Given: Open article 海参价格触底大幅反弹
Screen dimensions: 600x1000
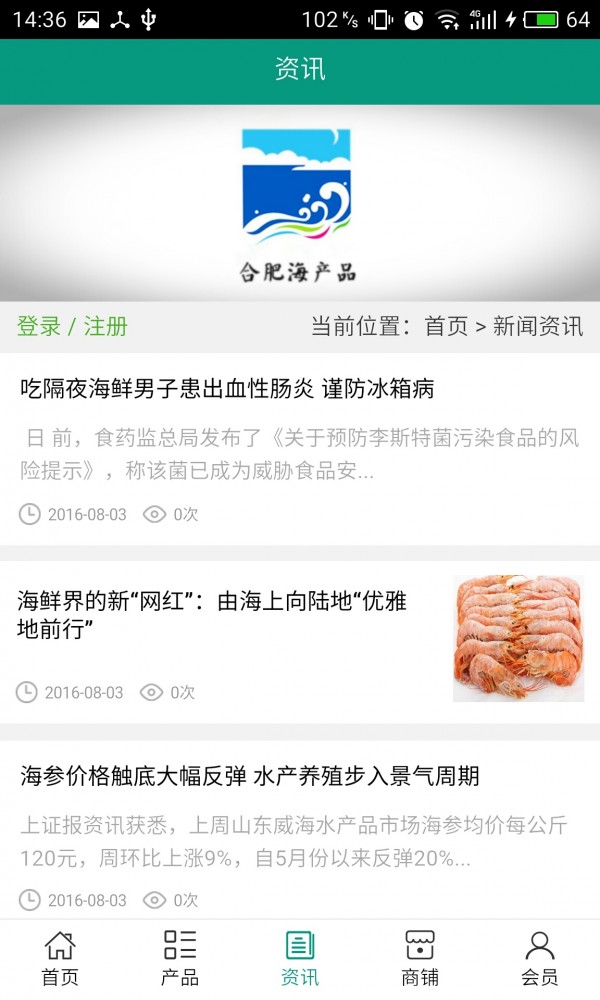Looking at the screenshot, I should [250, 776].
